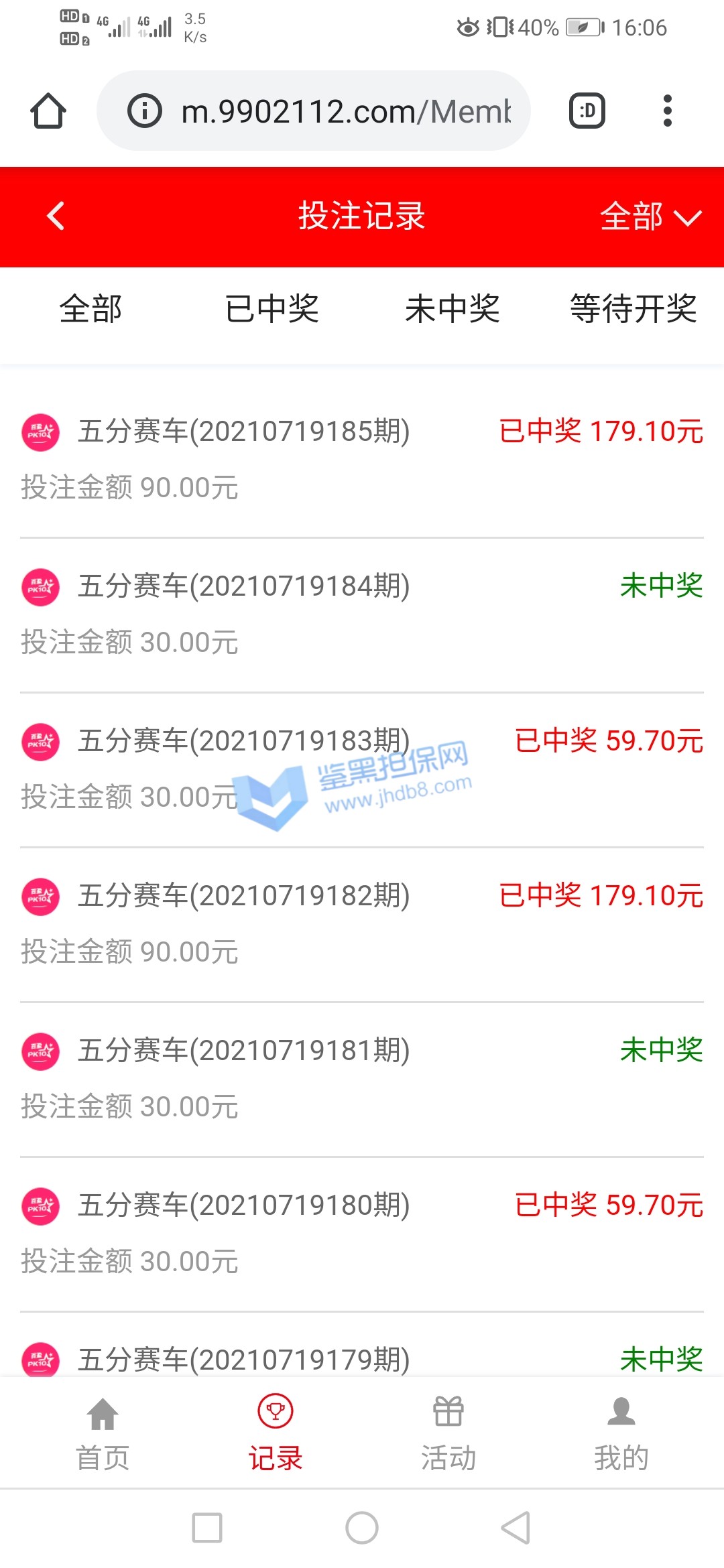Image resolution: width=724 pixels, height=1568 pixels.
Task: Open the browser overflow menu
Action: [x=667, y=111]
